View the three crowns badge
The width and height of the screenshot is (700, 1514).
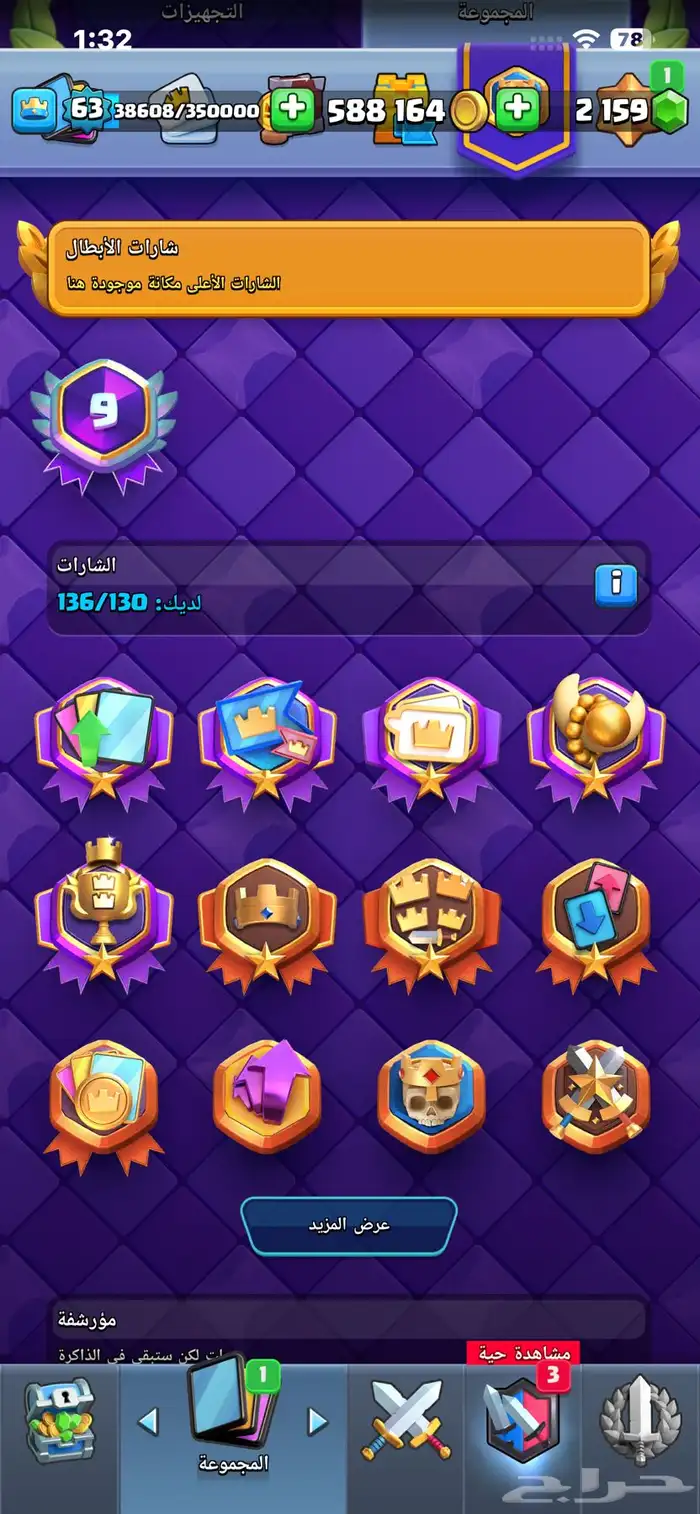431,915
